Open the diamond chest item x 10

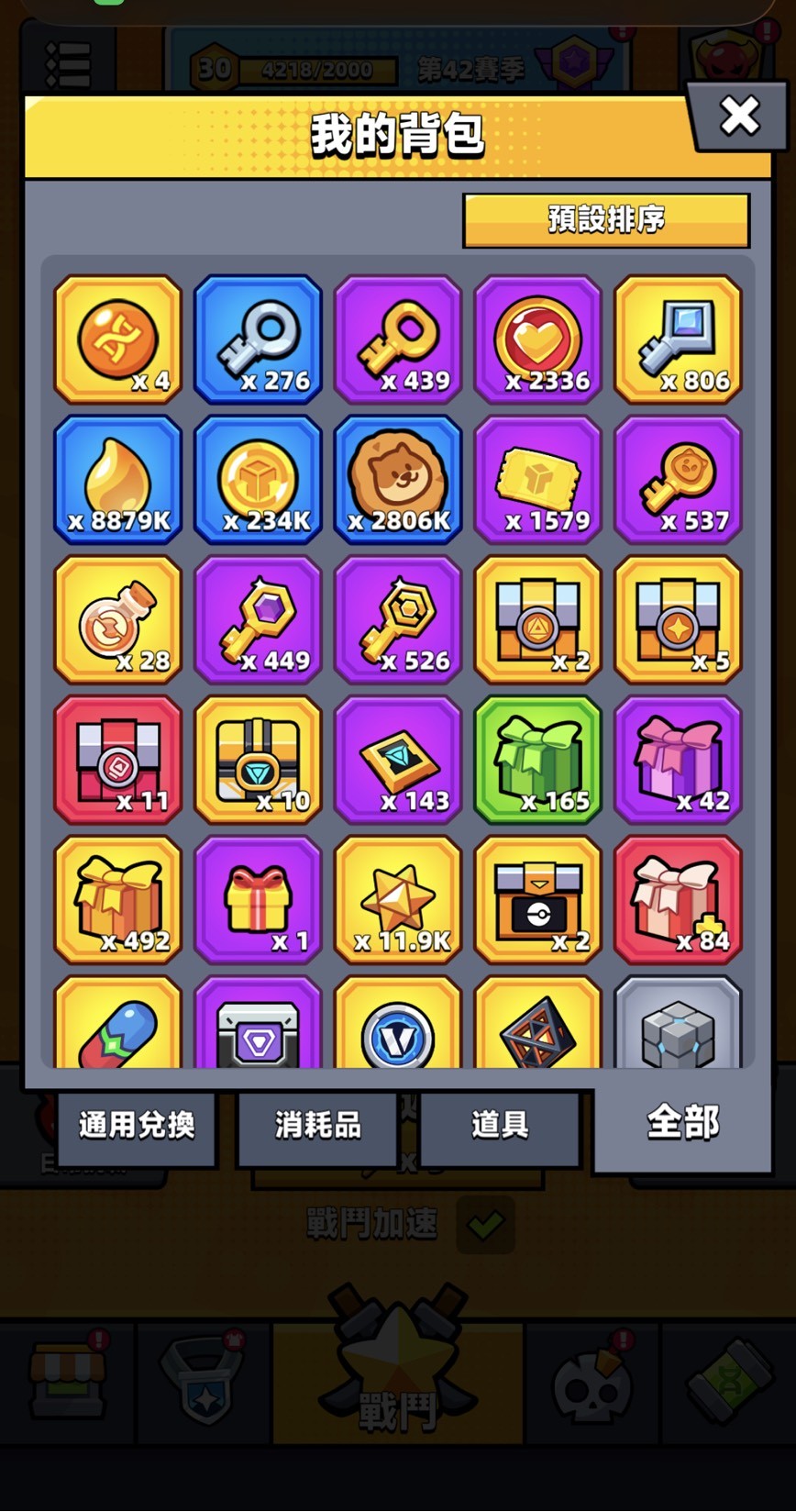(x=259, y=761)
